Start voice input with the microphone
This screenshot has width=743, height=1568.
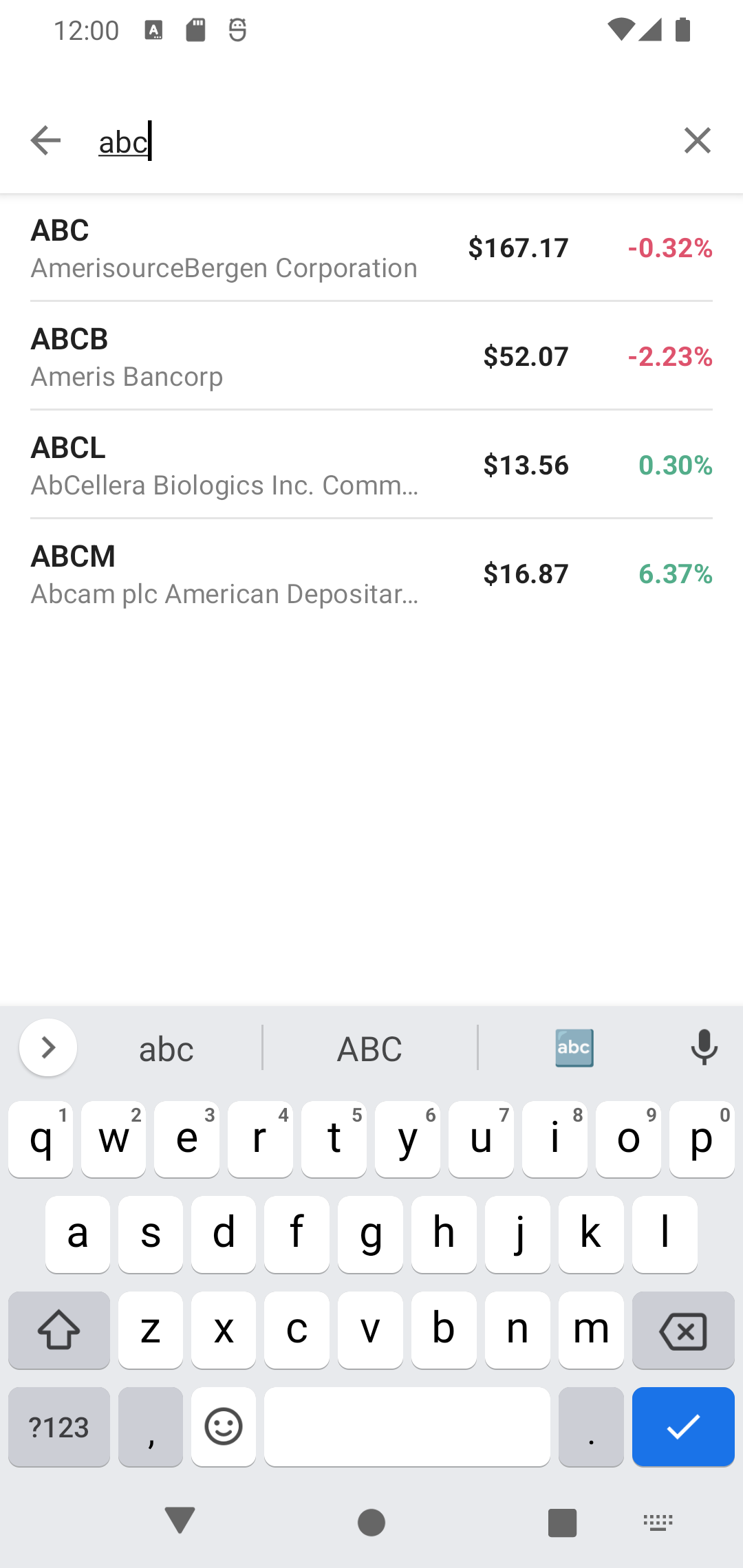click(x=704, y=1048)
